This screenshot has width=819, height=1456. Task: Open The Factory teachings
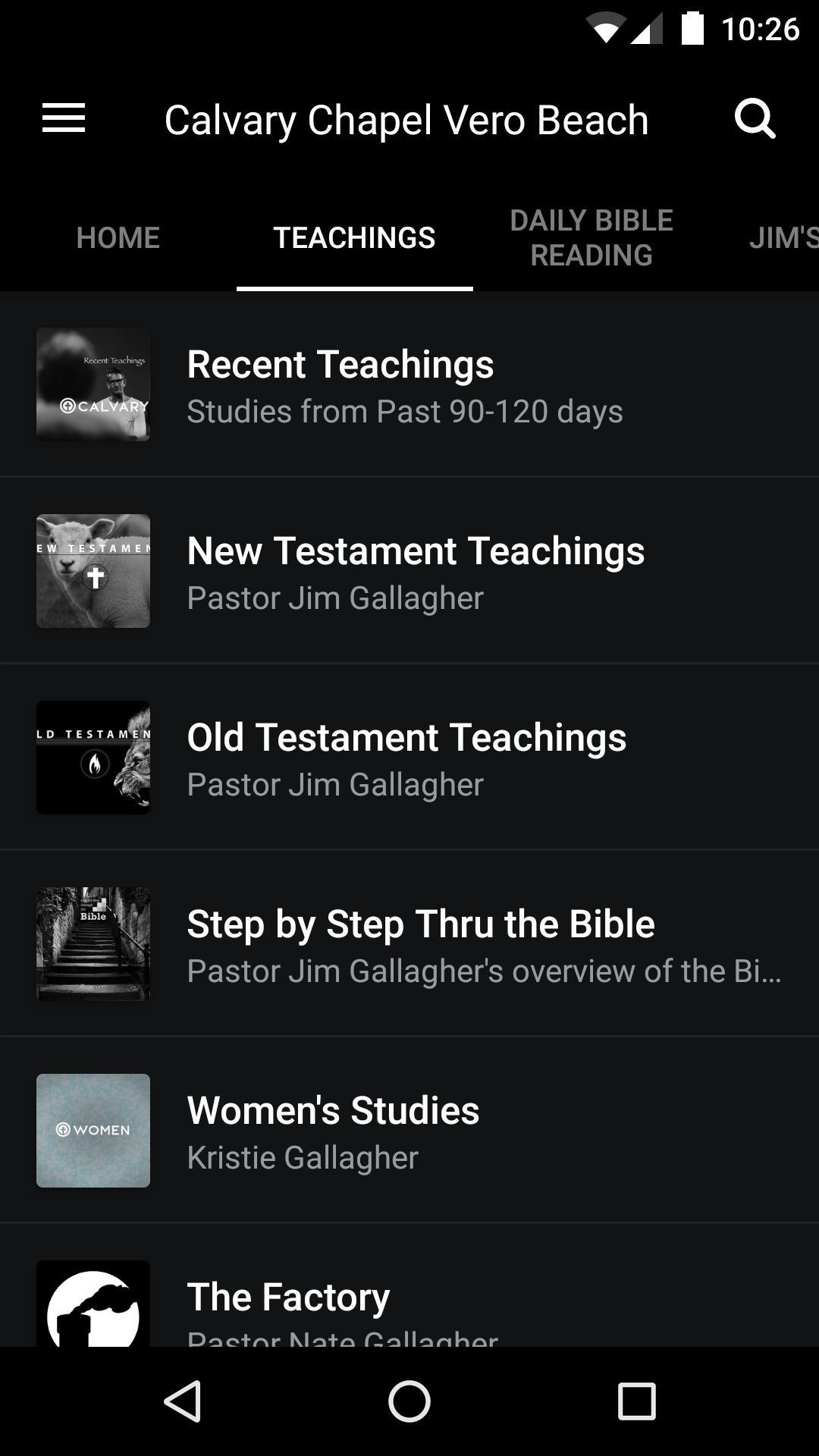409,1286
